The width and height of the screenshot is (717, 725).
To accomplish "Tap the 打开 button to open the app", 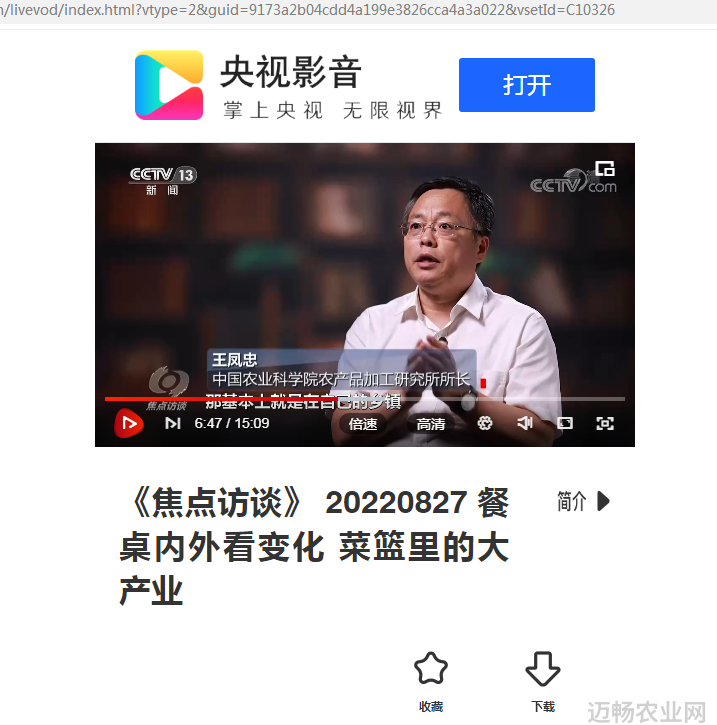I will coord(526,85).
